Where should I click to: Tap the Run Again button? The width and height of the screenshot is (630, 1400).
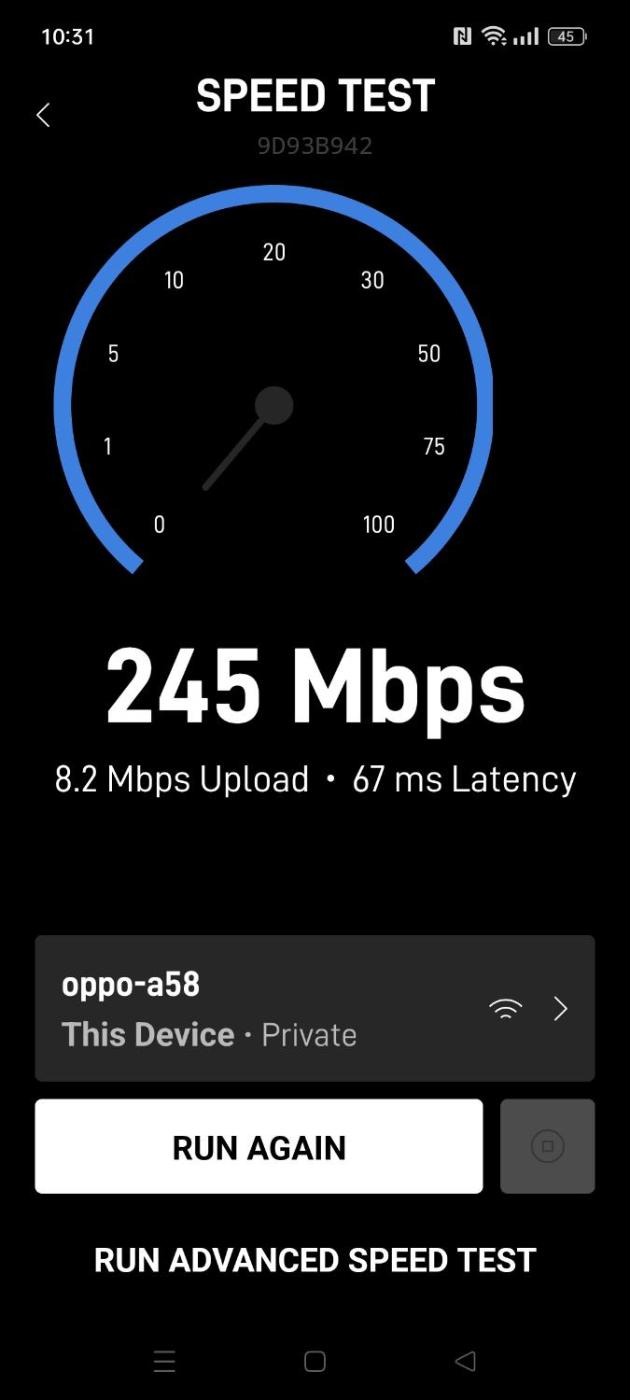[x=259, y=1147]
